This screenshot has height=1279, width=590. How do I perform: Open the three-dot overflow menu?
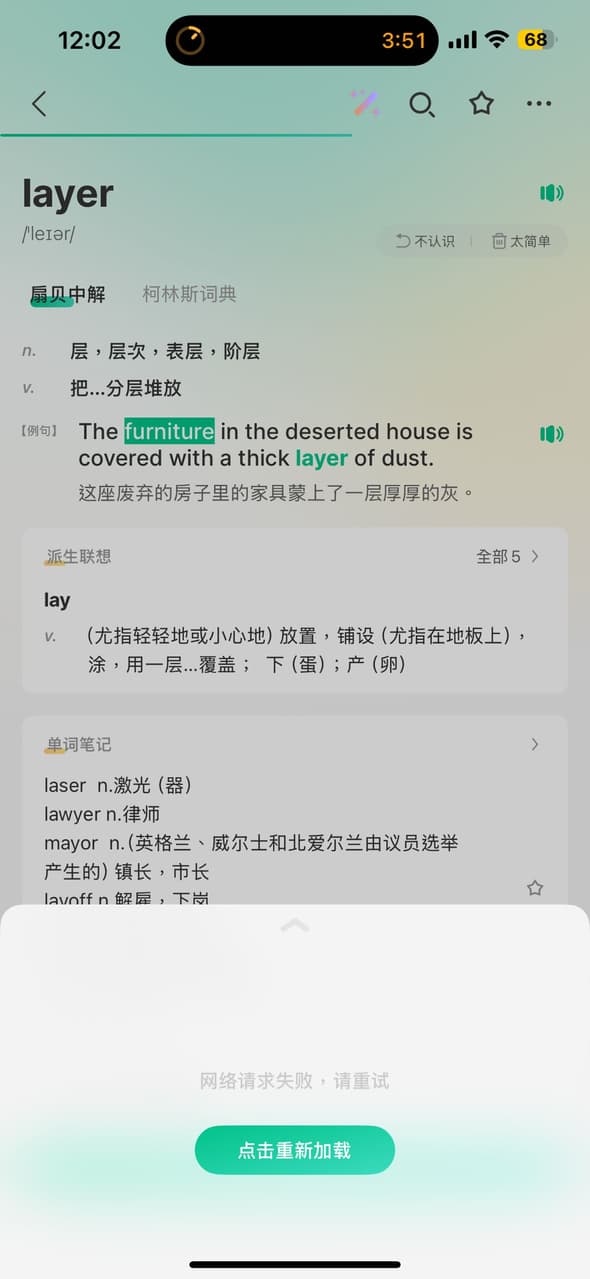pos(539,103)
